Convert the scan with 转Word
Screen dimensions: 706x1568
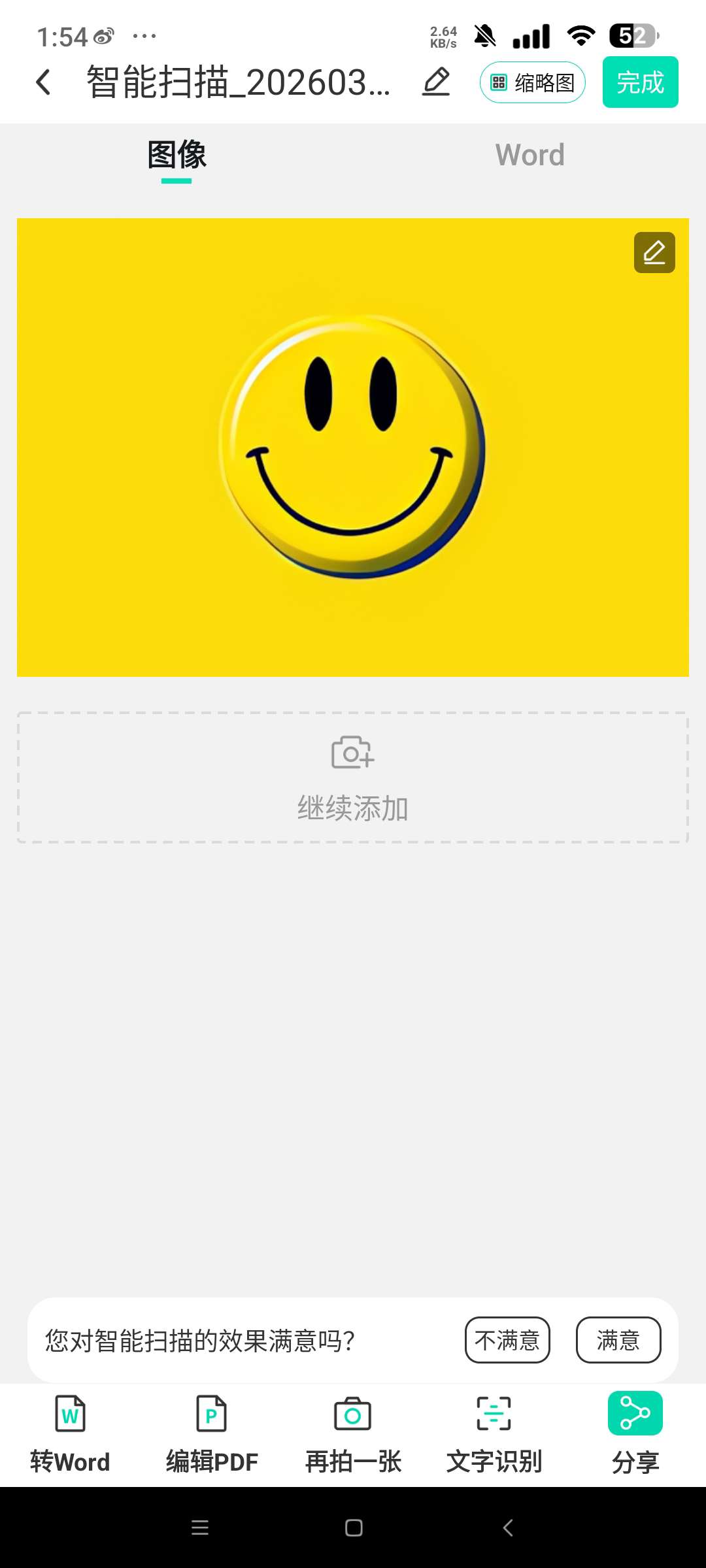click(x=70, y=1435)
